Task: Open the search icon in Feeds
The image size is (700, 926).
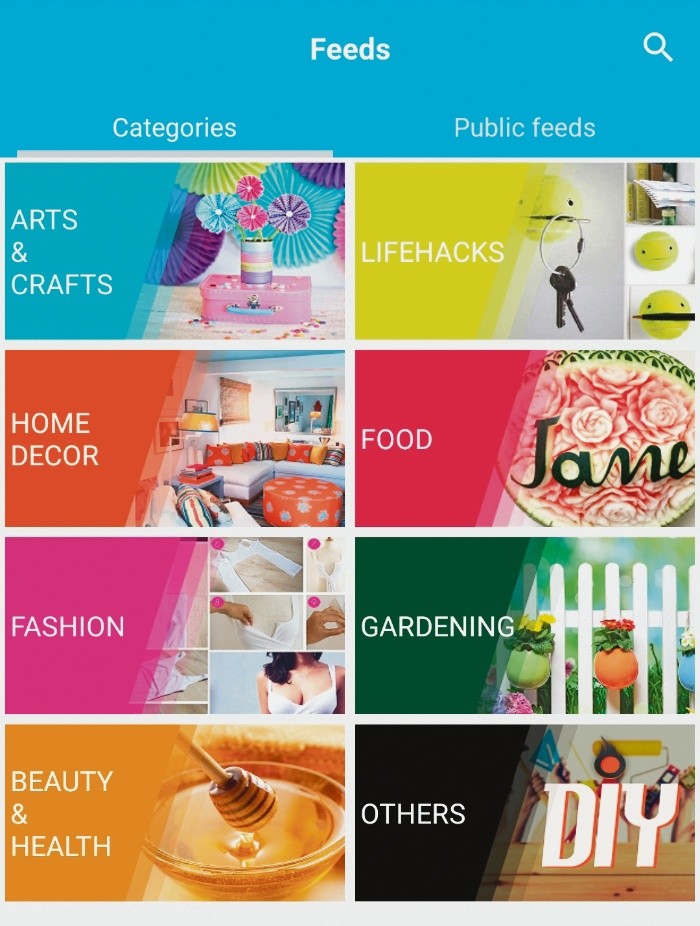Action: 657,47
